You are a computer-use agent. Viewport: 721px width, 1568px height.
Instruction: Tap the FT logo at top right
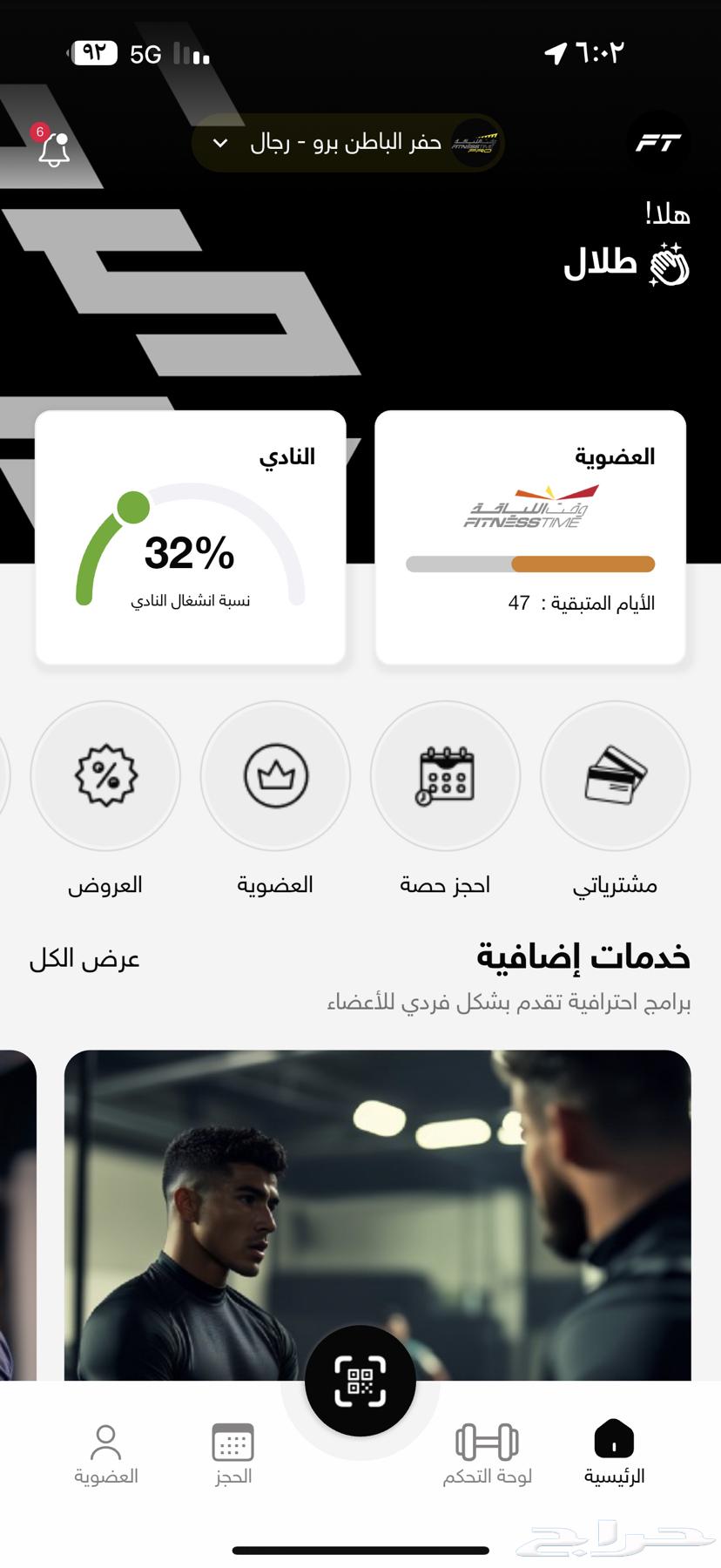coord(658,143)
